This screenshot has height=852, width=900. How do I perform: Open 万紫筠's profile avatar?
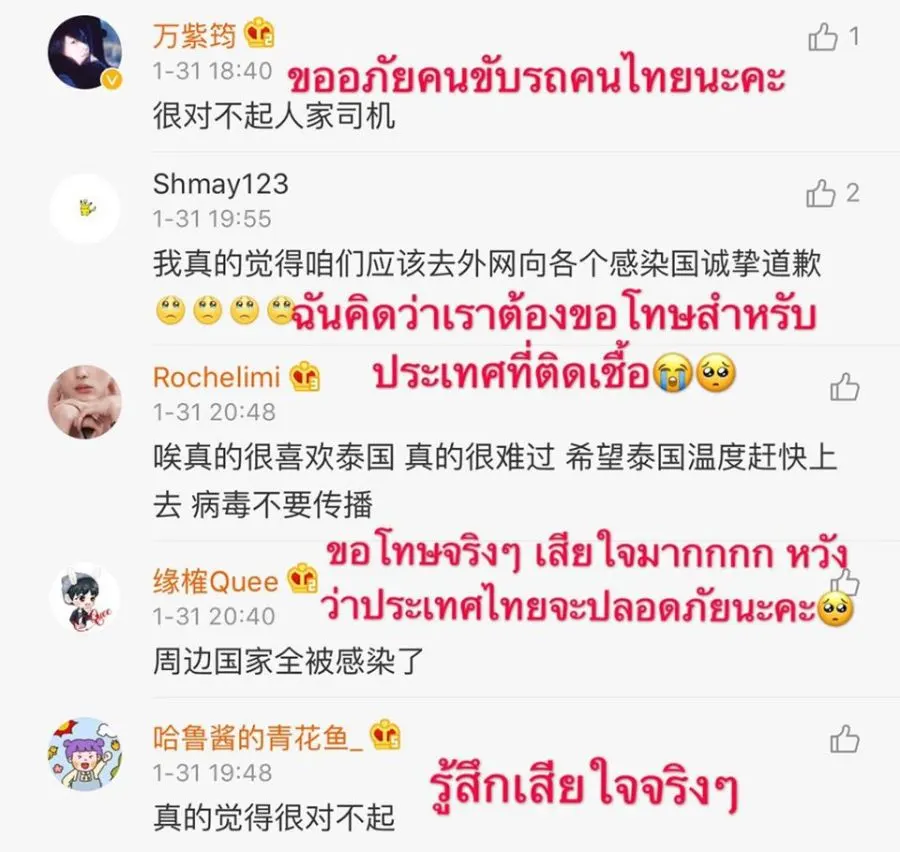pyautogui.click(x=85, y=53)
